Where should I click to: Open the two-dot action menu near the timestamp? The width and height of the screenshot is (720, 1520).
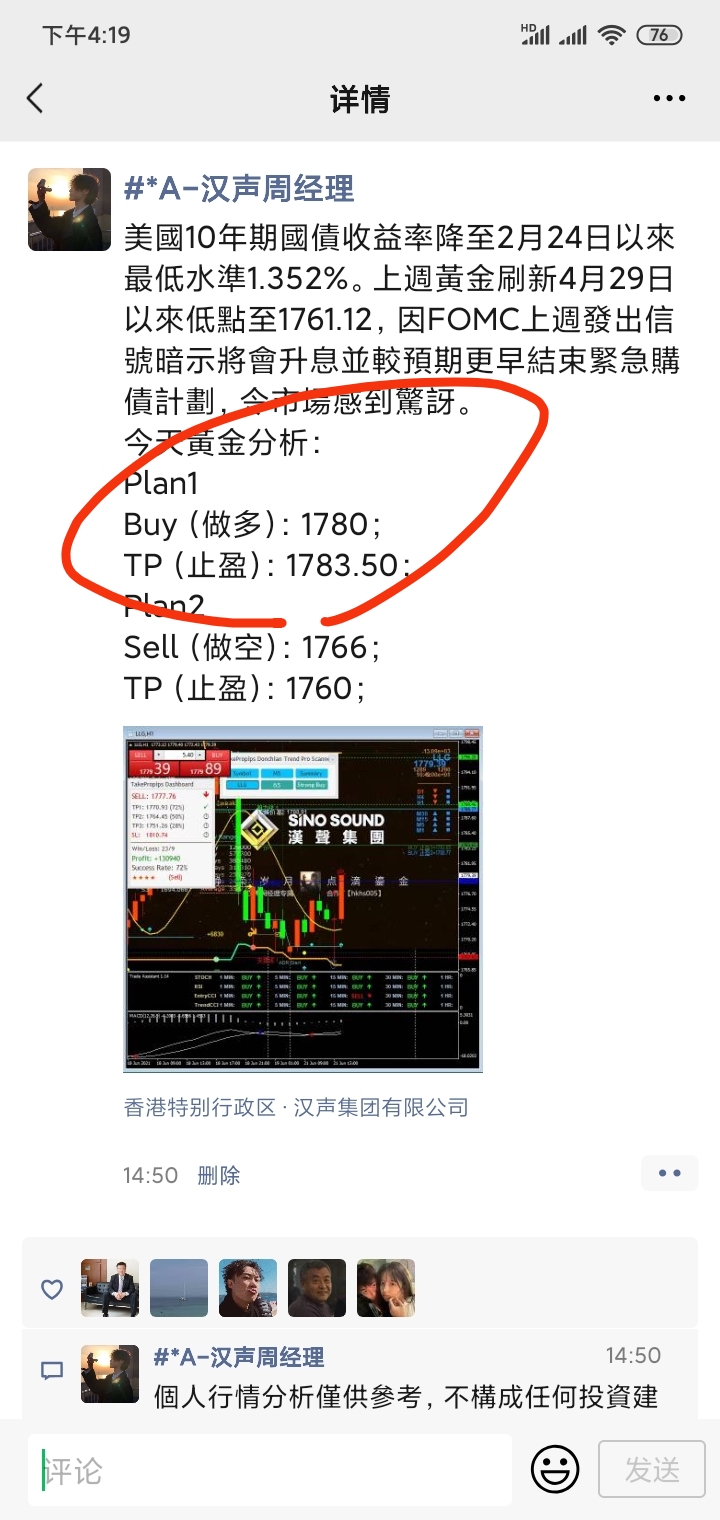(668, 1172)
